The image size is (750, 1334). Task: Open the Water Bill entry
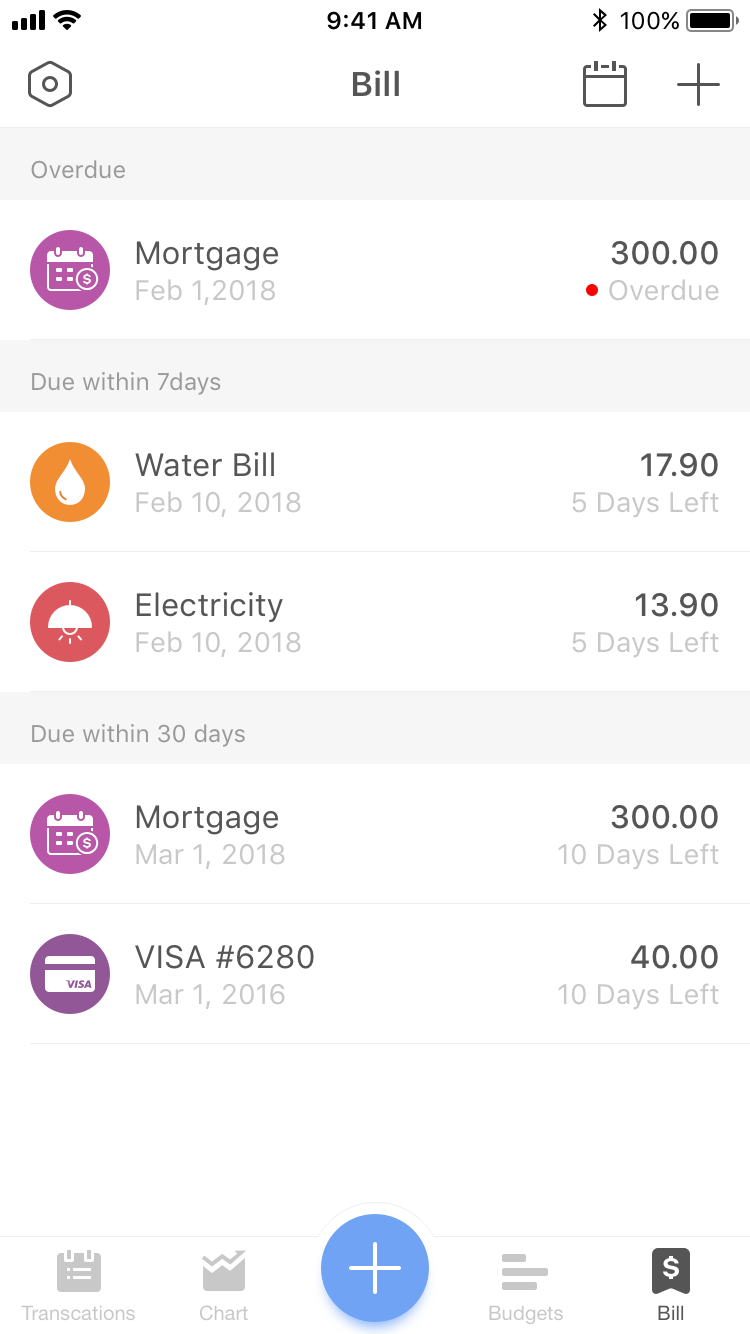click(375, 482)
